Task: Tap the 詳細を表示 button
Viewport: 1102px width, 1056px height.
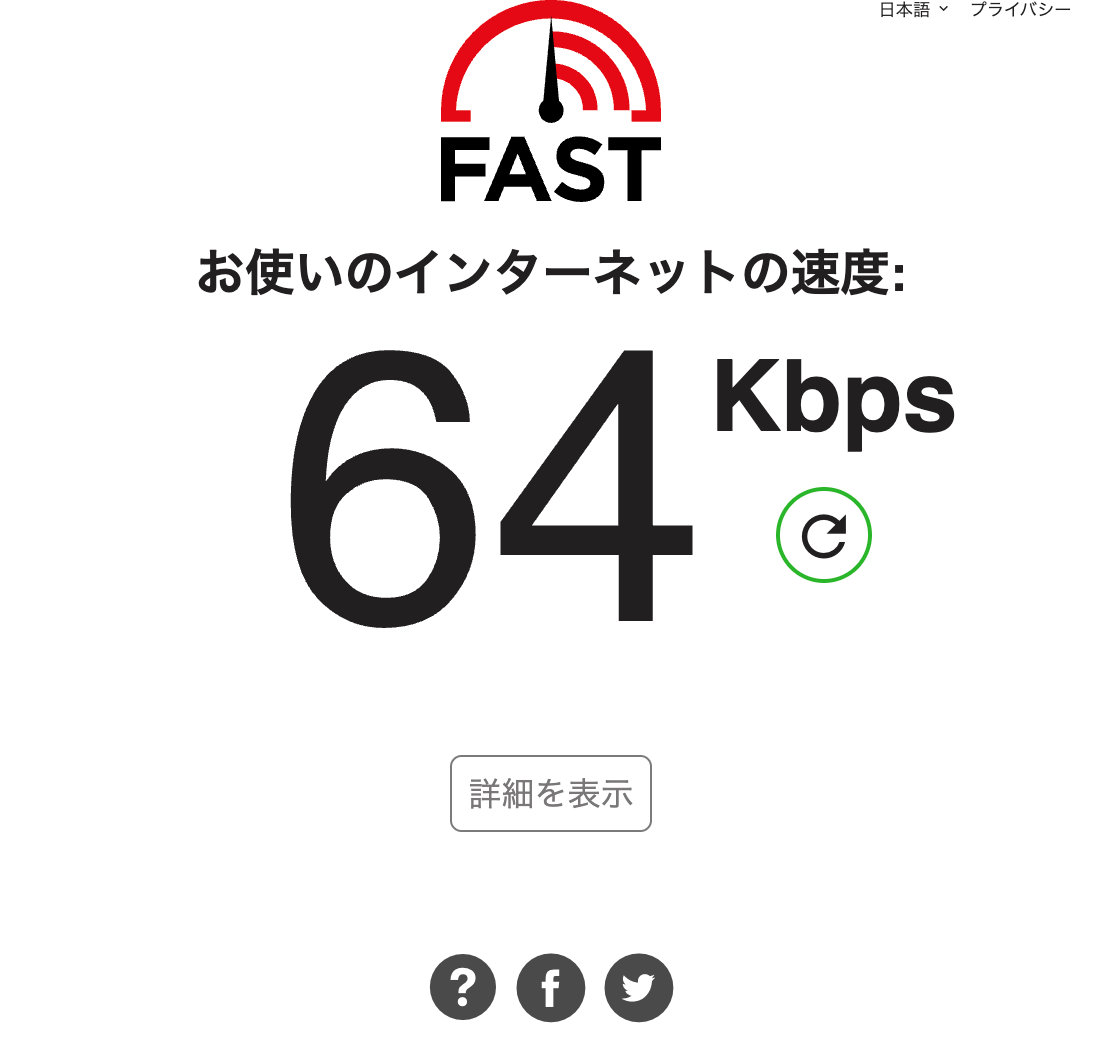Action: pyautogui.click(x=551, y=794)
